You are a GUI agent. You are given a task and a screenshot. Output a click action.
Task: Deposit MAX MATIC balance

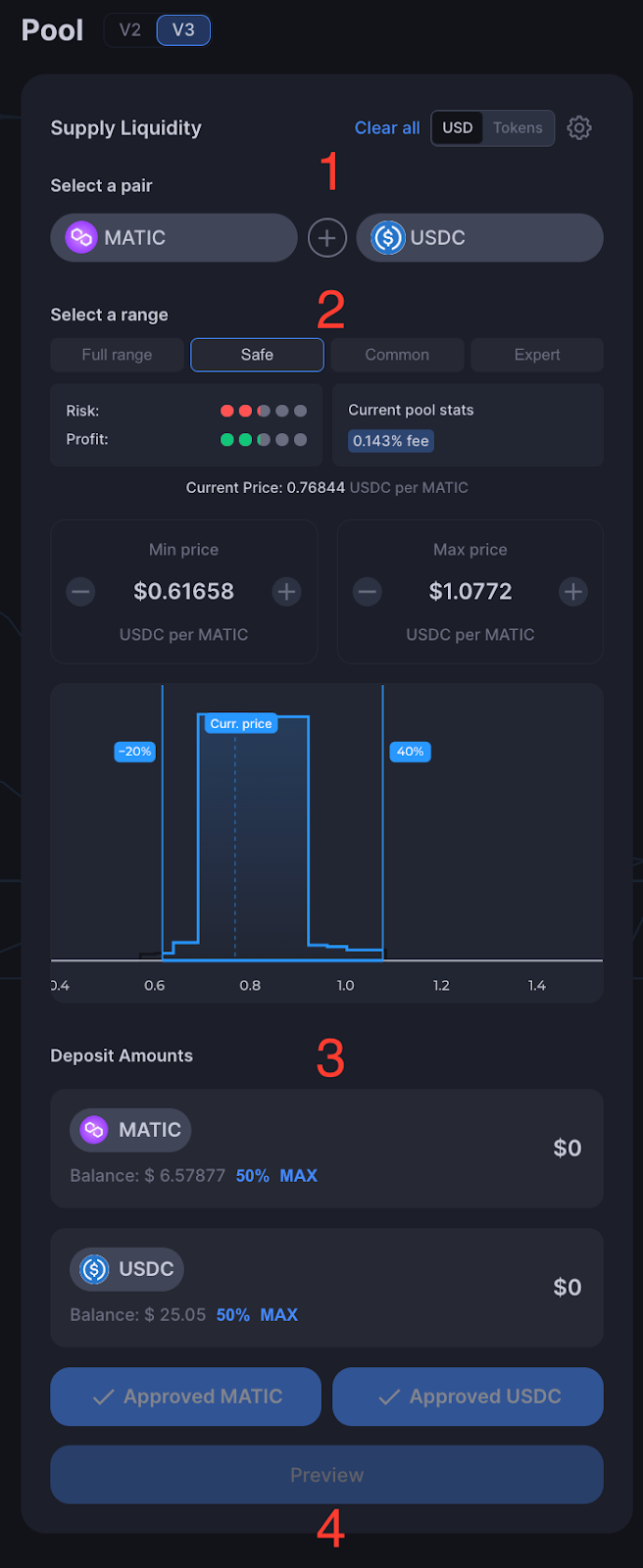coord(298,1176)
